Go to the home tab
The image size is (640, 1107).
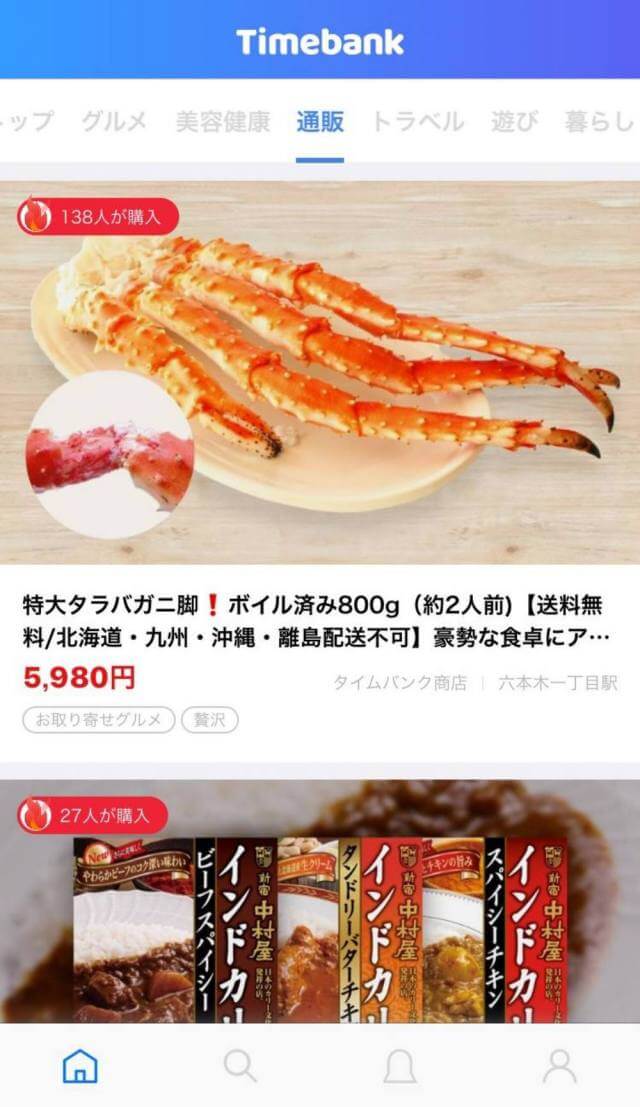point(80,1065)
